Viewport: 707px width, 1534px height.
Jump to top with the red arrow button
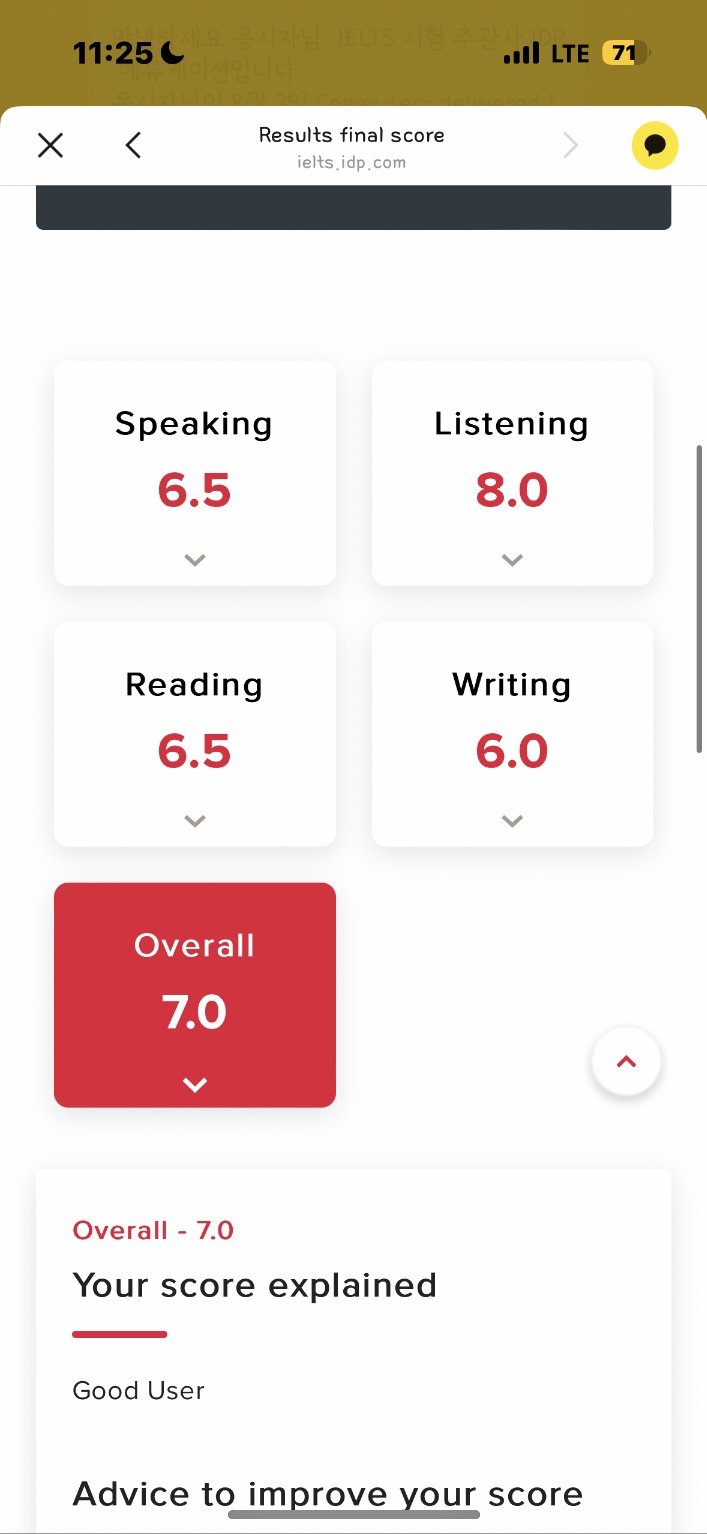click(x=626, y=1062)
